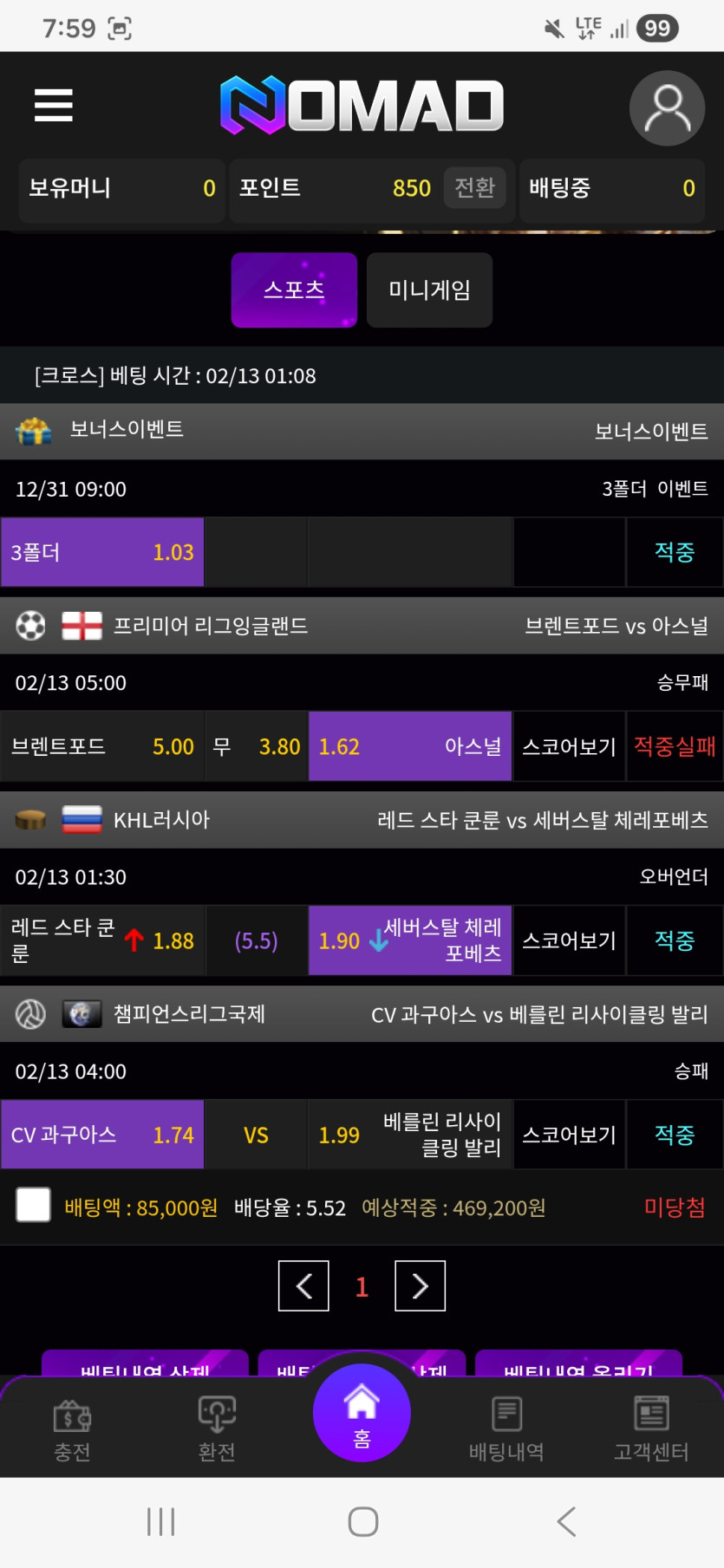Tap the 전환 point conversion button

click(x=474, y=187)
